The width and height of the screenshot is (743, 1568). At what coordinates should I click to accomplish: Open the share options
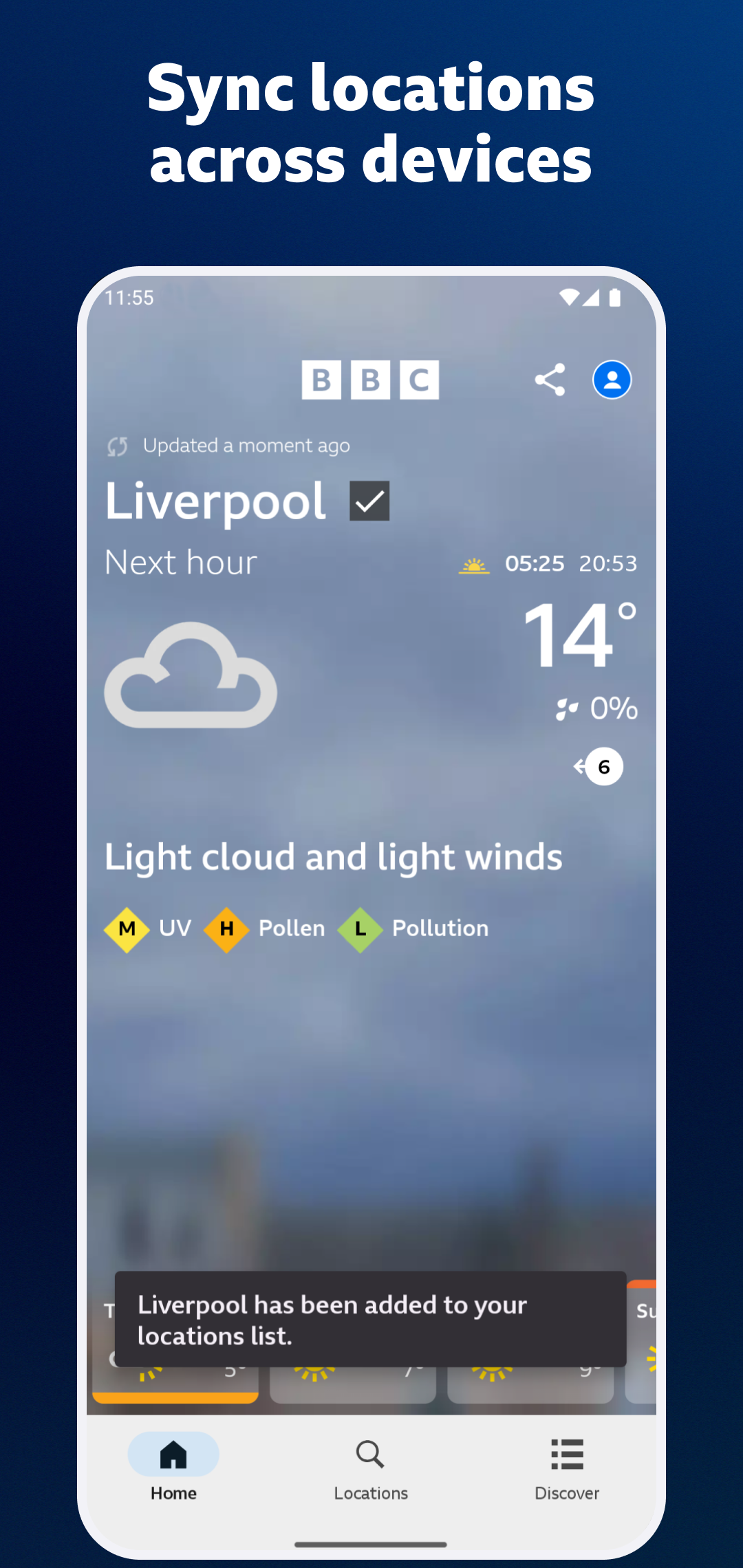(x=550, y=379)
